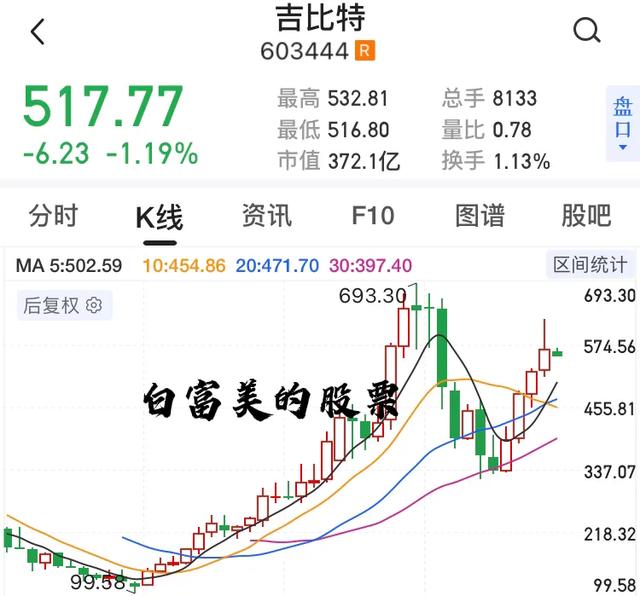Switch to the 分时 tab
640x596 pixels.
(x=54, y=215)
